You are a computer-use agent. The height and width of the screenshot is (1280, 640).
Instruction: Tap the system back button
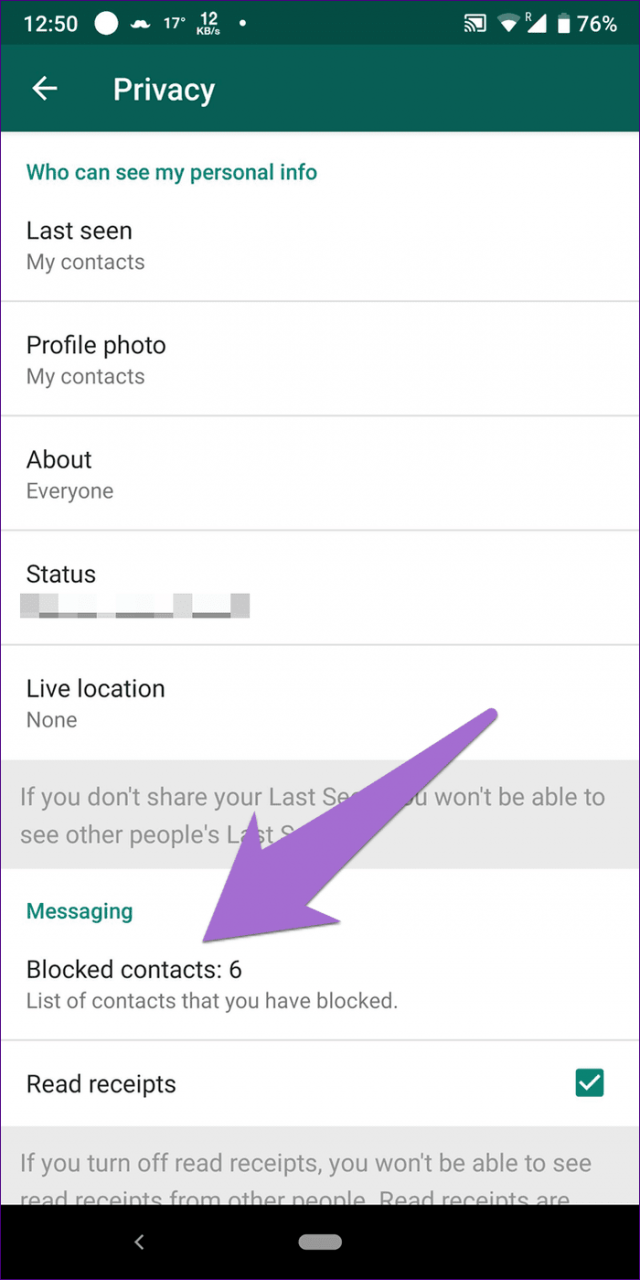point(139,1242)
